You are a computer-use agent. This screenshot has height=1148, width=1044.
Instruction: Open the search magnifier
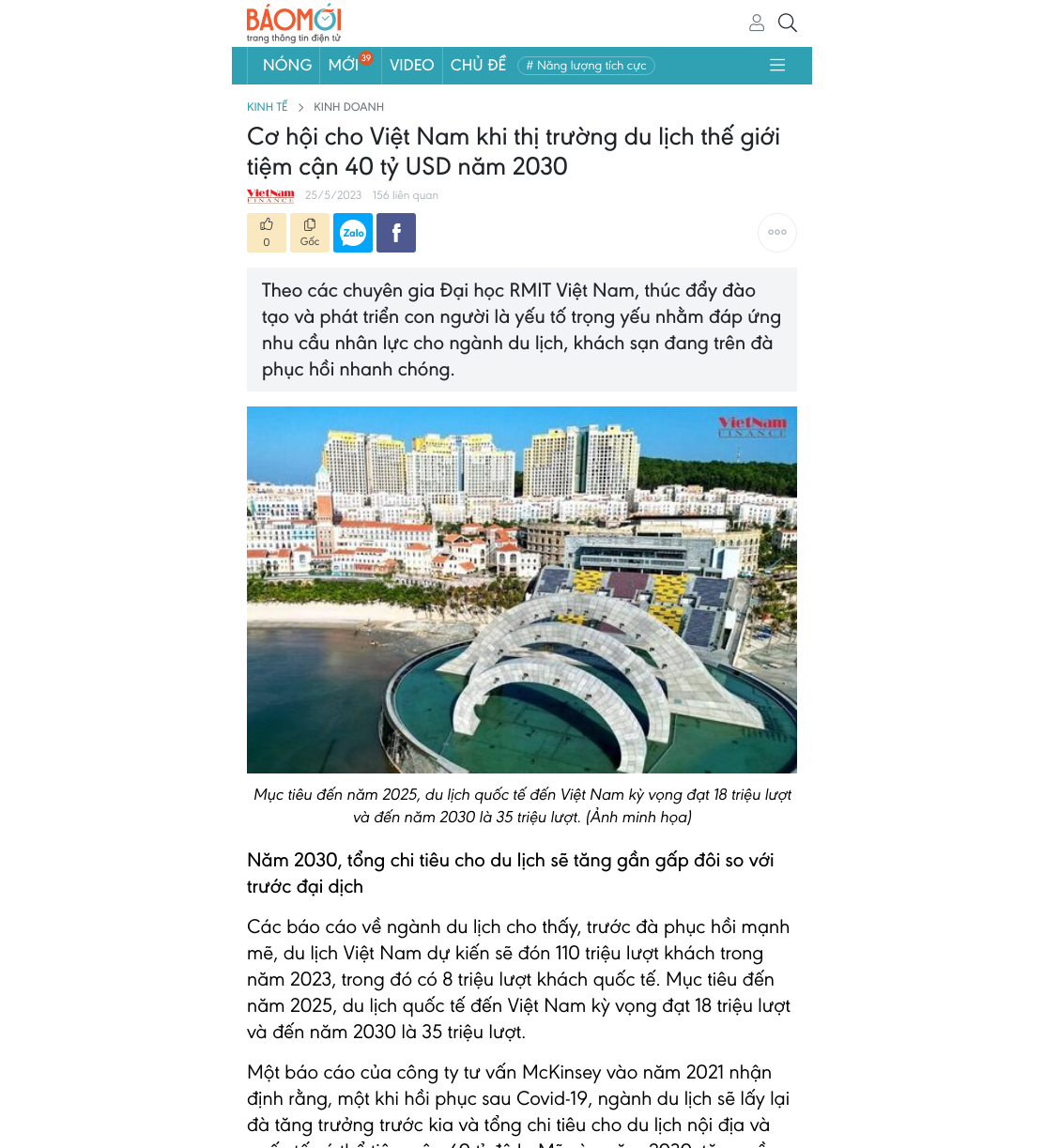788,23
